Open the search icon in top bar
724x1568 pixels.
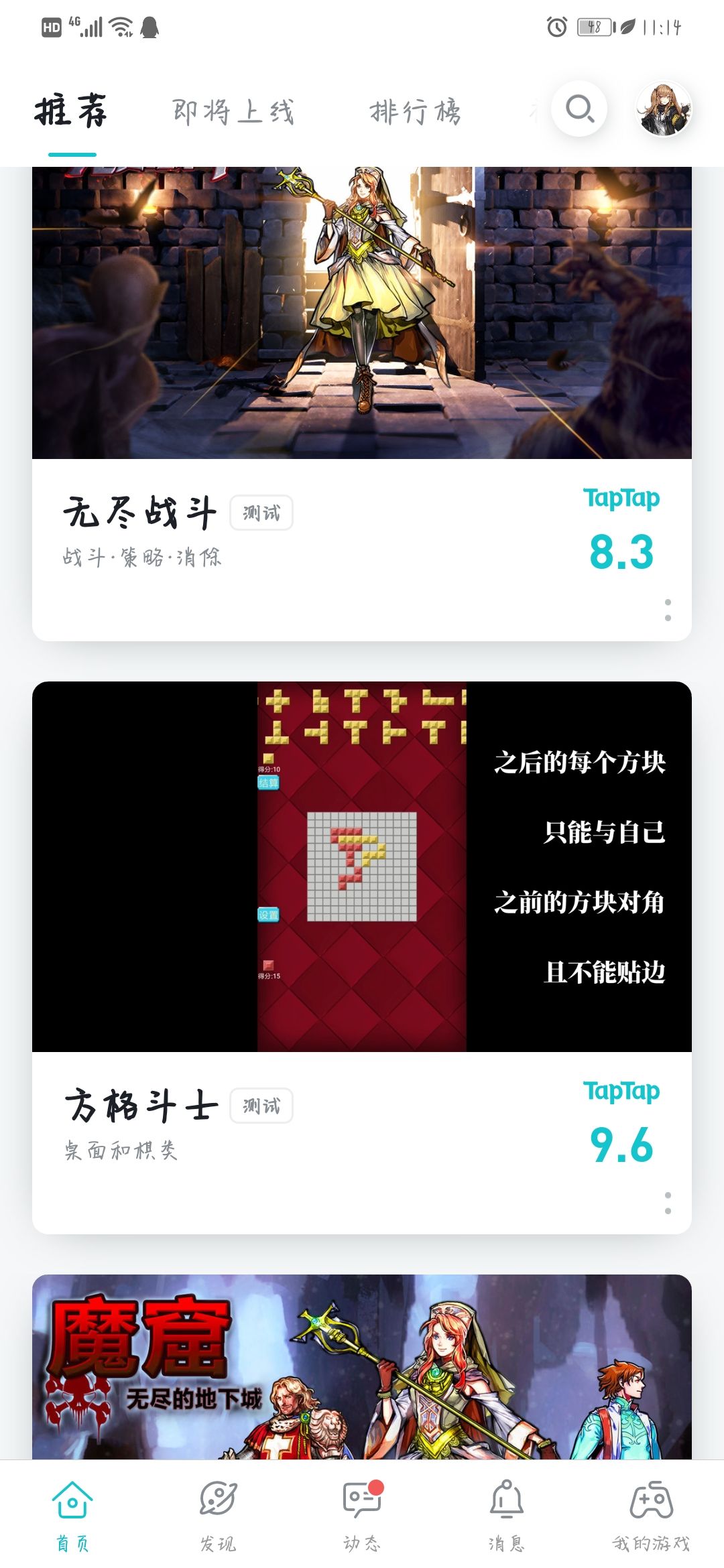click(x=579, y=109)
